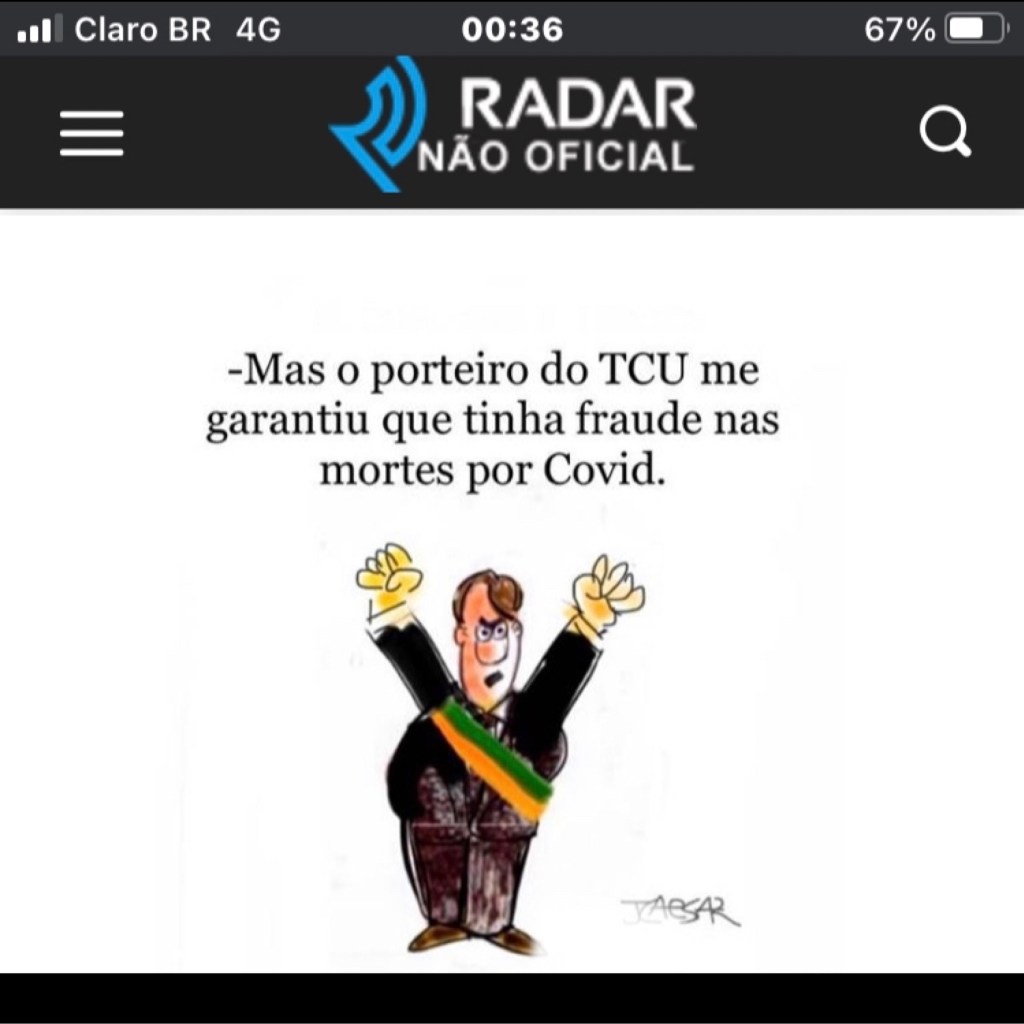Open the site search

(x=945, y=132)
